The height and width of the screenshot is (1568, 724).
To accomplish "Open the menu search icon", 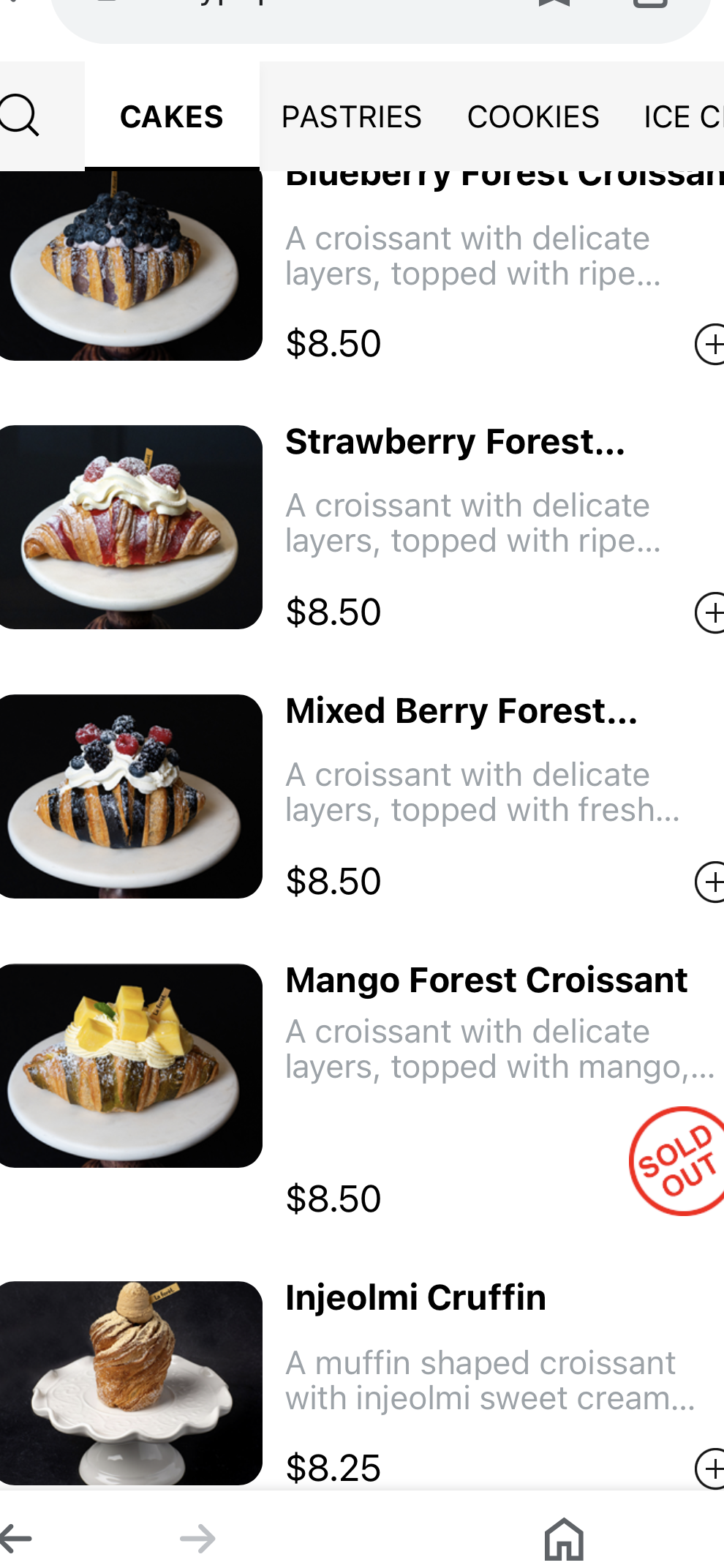I will pos(20,116).
